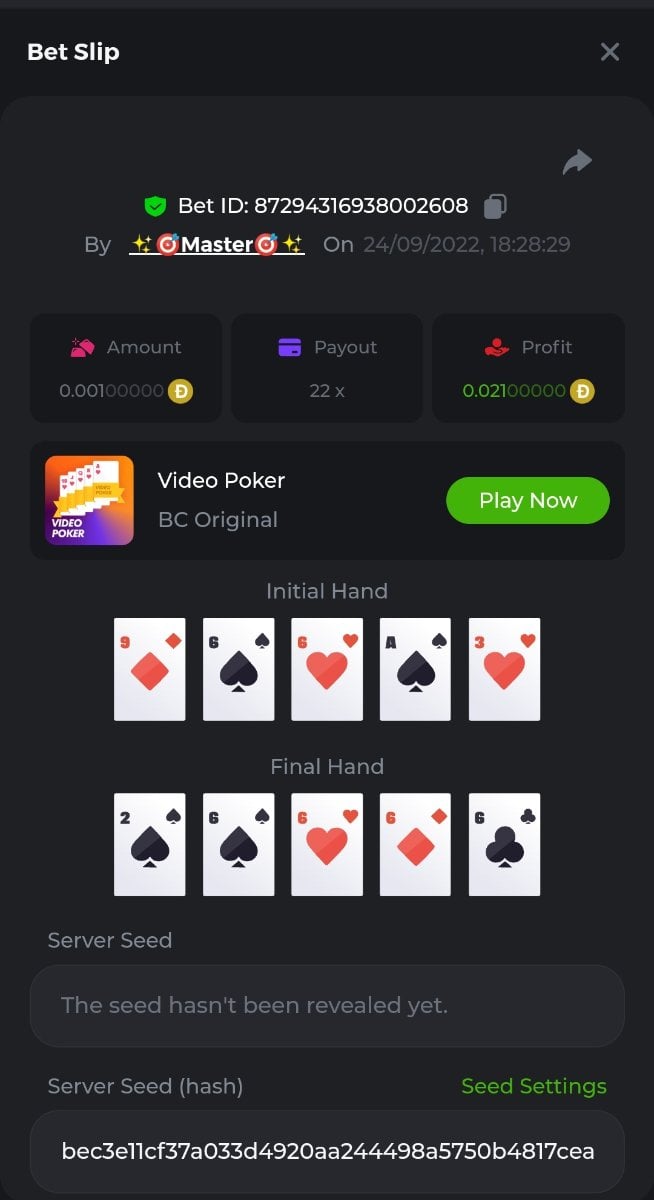Open Master's user profile
This screenshot has height=1200, width=654.
217,244
